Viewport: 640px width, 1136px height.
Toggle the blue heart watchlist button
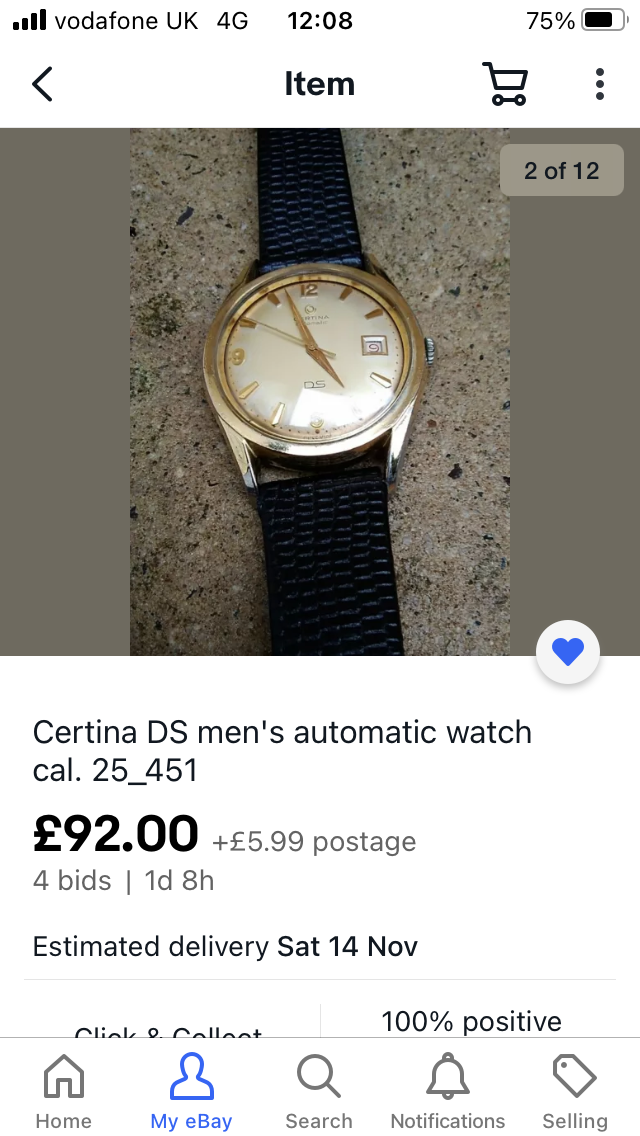[x=568, y=653]
